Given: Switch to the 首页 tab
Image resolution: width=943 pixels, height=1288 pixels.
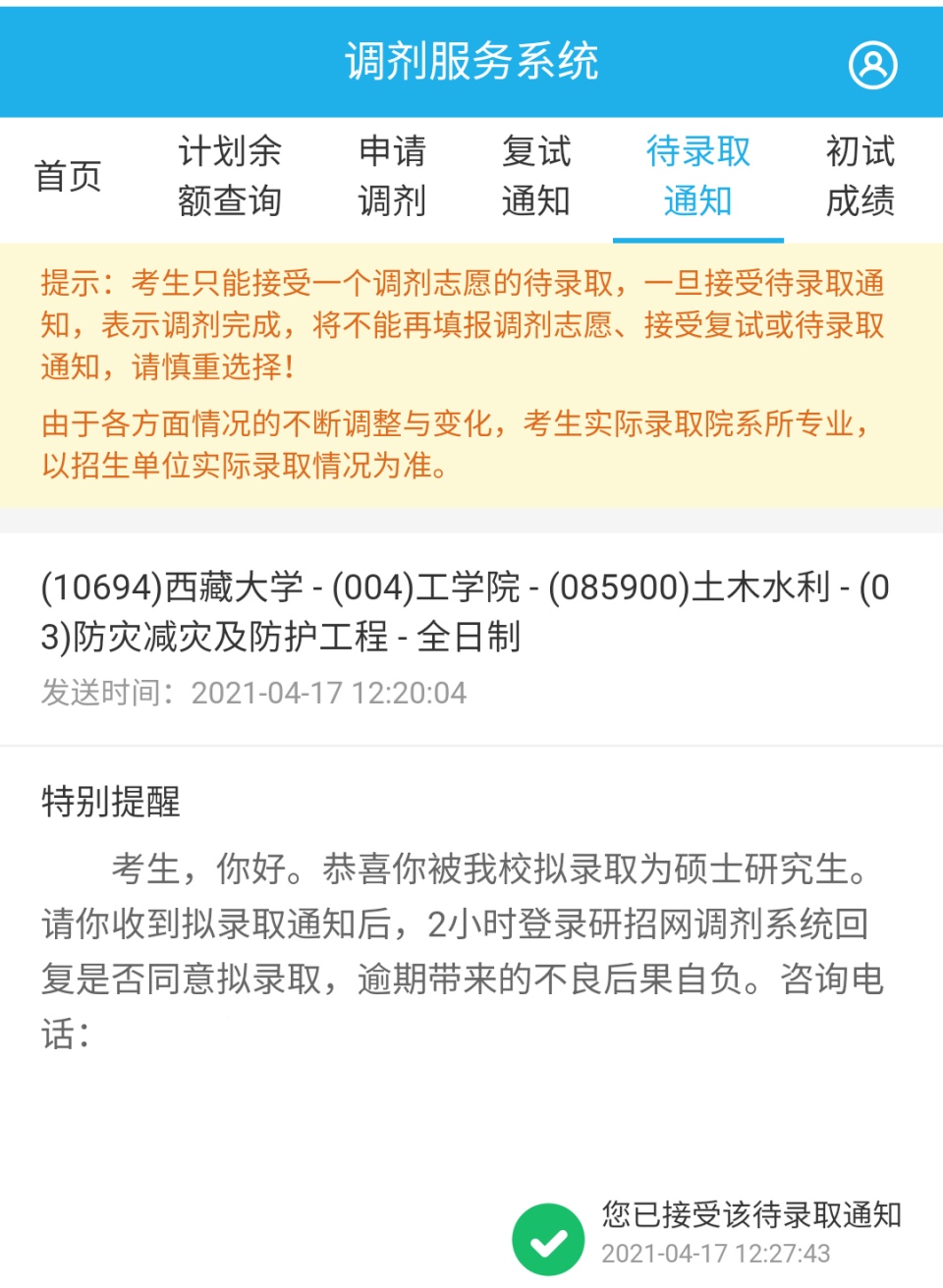Looking at the screenshot, I should pos(66,177).
